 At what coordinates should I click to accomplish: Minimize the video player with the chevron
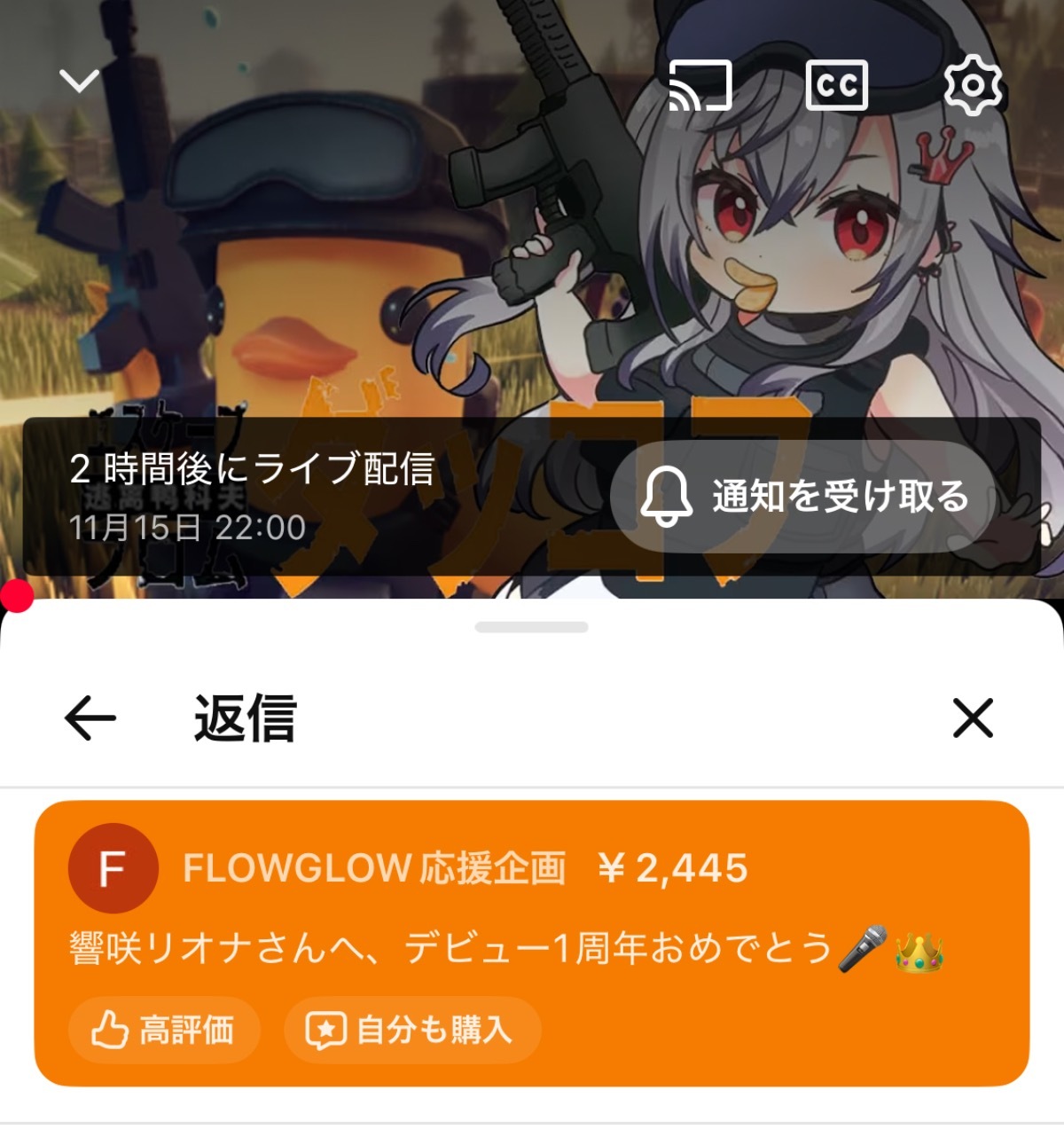pyautogui.click(x=79, y=82)
